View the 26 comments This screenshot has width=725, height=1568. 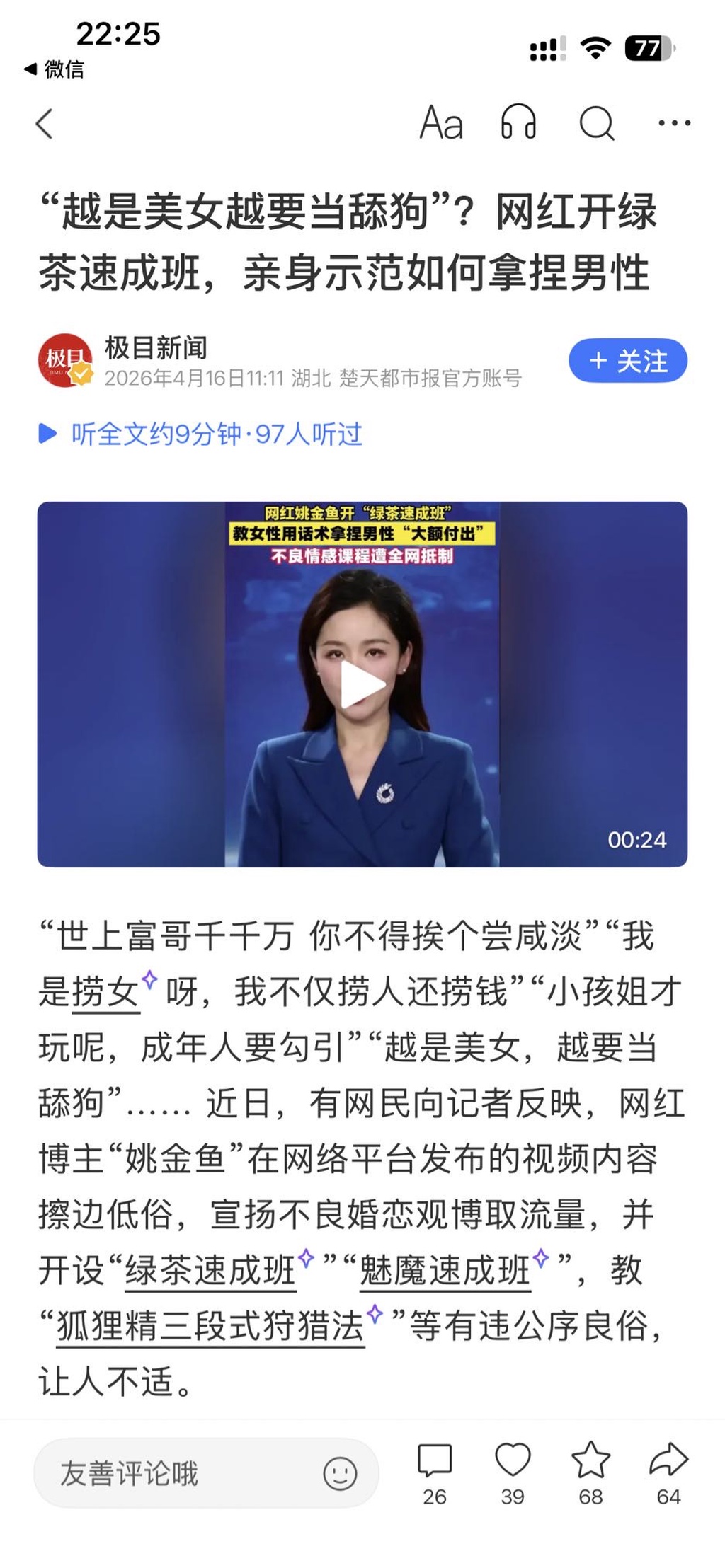point(435,1472)
